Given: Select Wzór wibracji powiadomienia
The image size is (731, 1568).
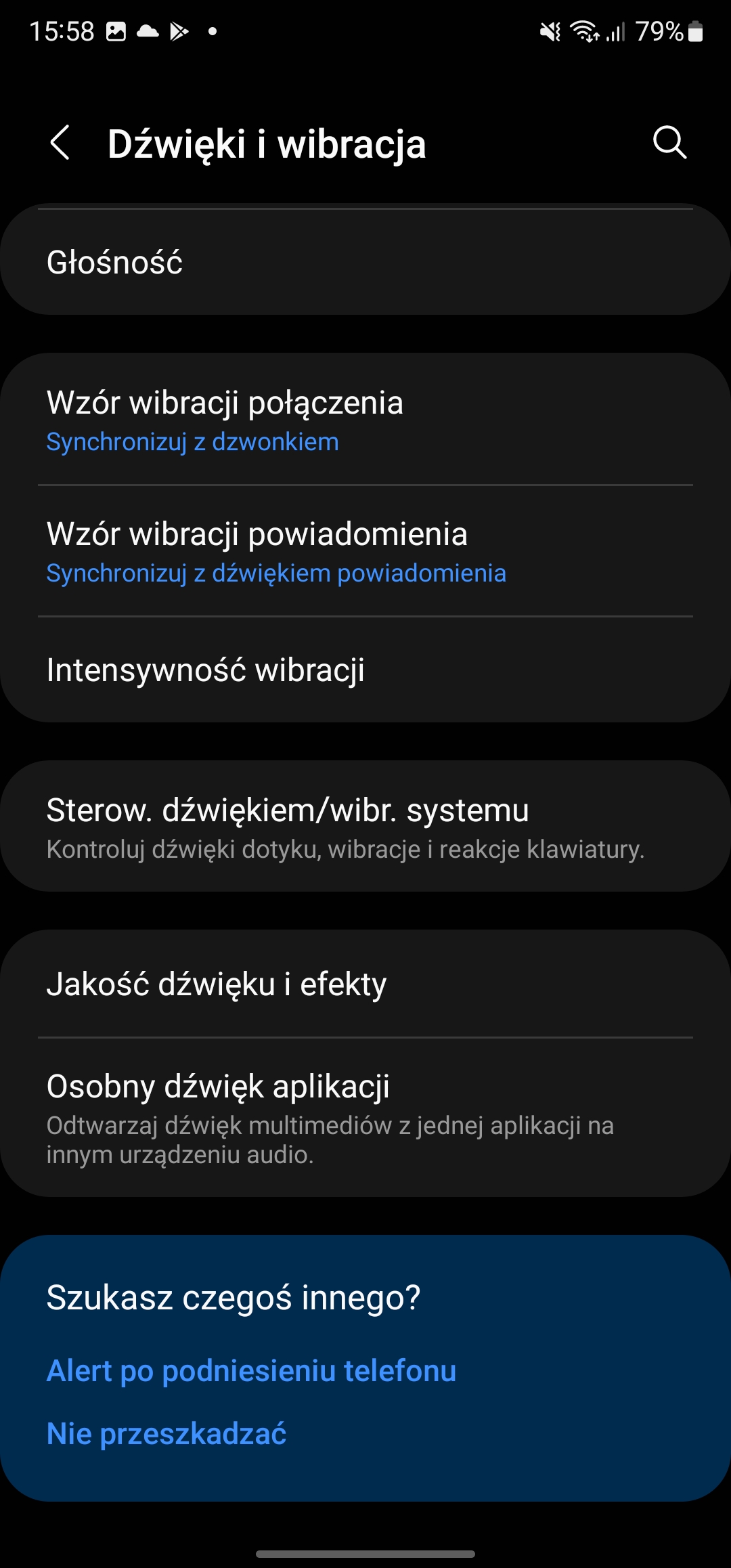Looking at the screenshot, I should click(x=365, y=551).
